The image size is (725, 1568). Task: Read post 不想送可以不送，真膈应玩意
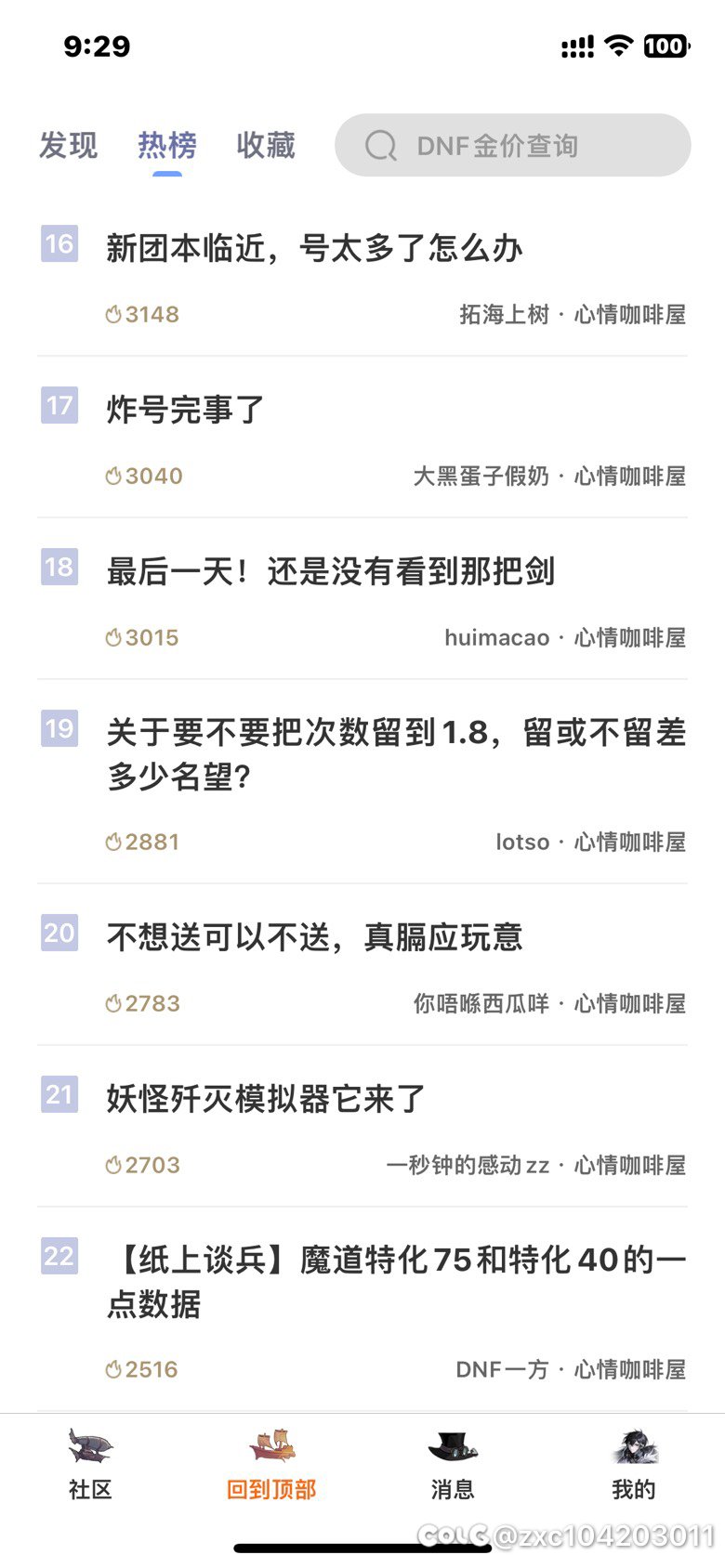point(314,937)
